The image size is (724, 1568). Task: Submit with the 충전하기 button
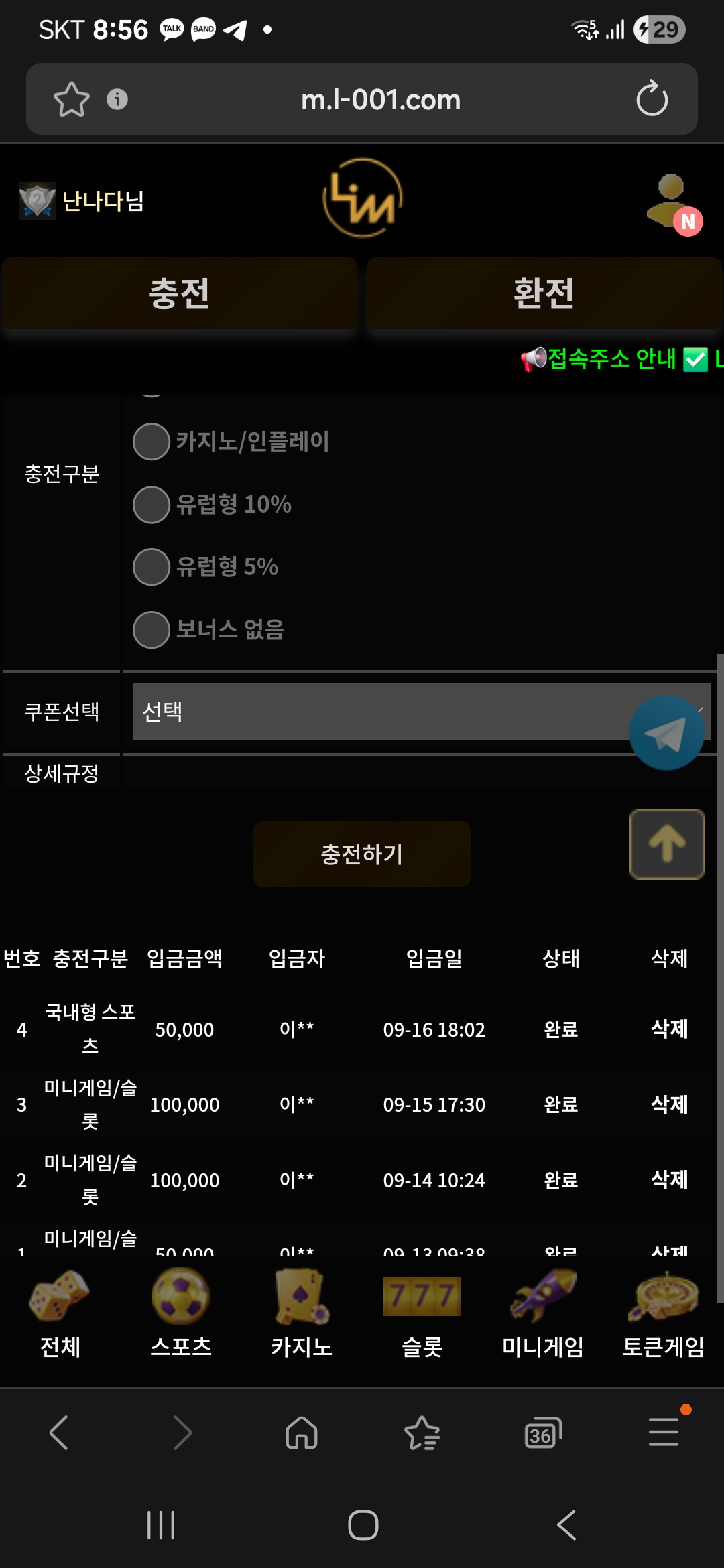click(x=362, y=854)
